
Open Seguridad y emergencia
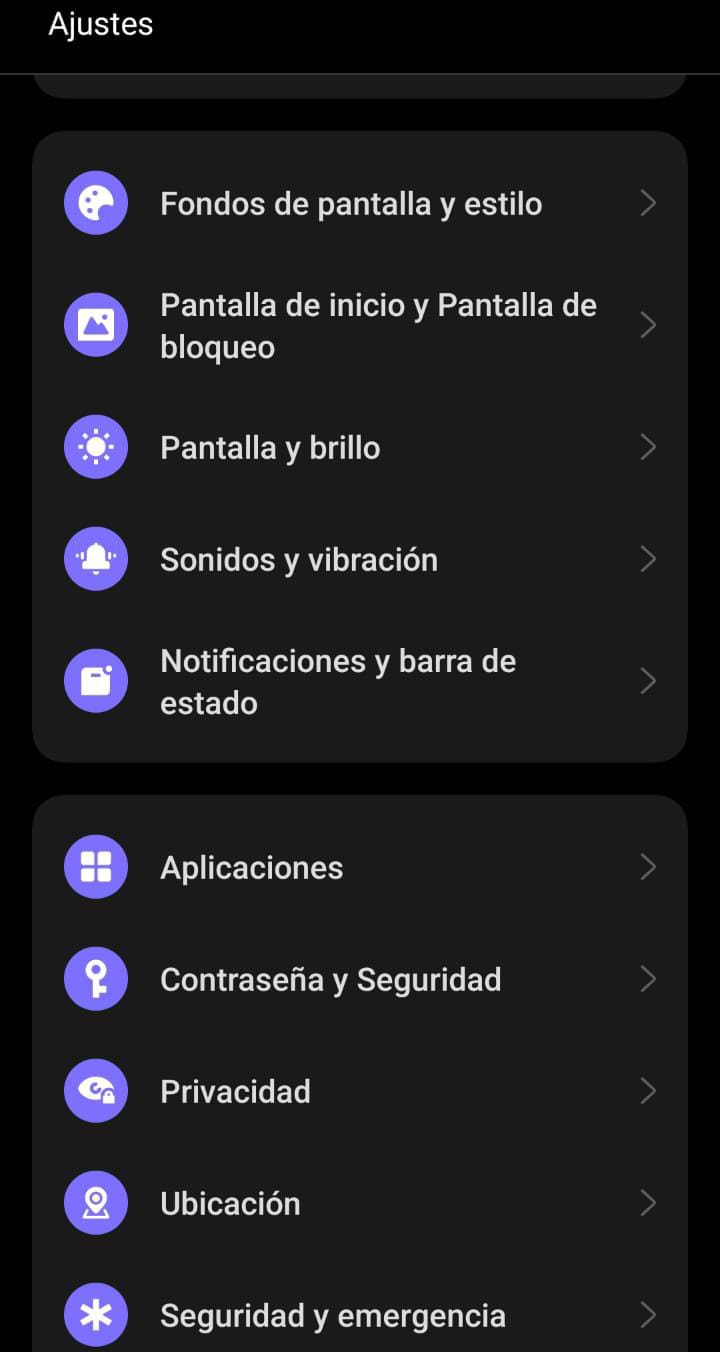(x=333, y=1316)
